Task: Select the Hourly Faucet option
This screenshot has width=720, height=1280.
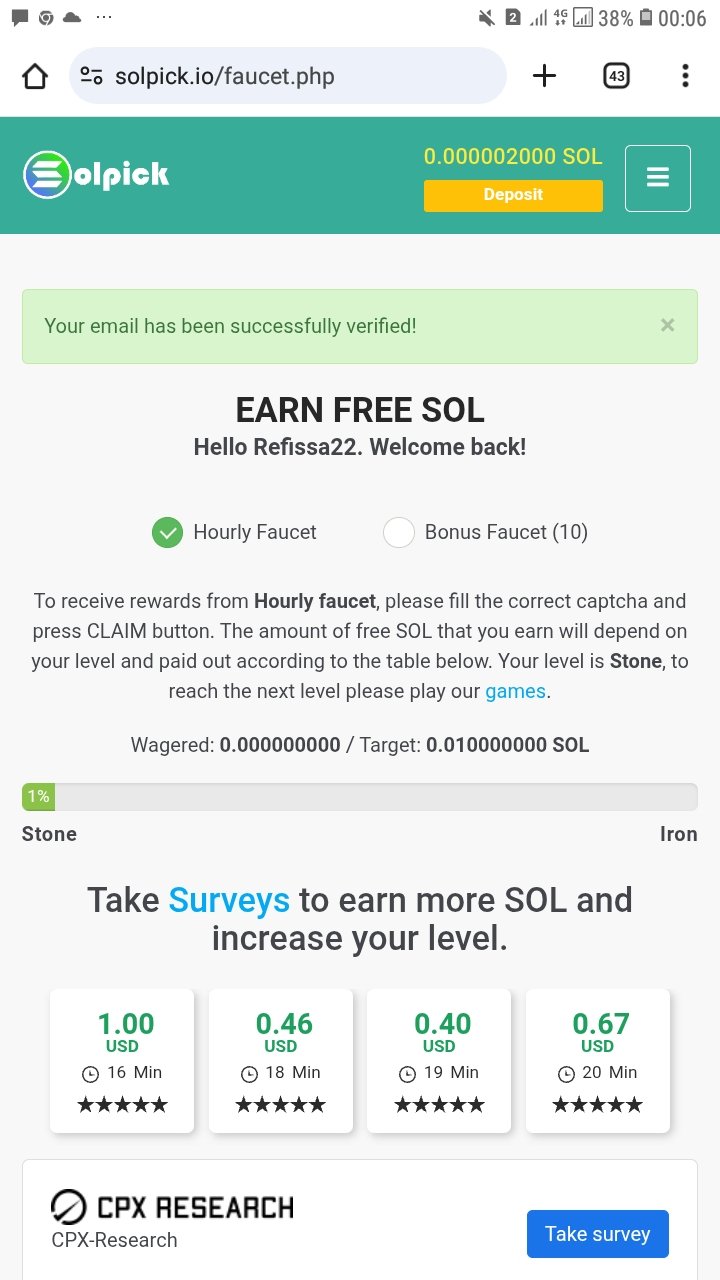Action: coord(167,532)
